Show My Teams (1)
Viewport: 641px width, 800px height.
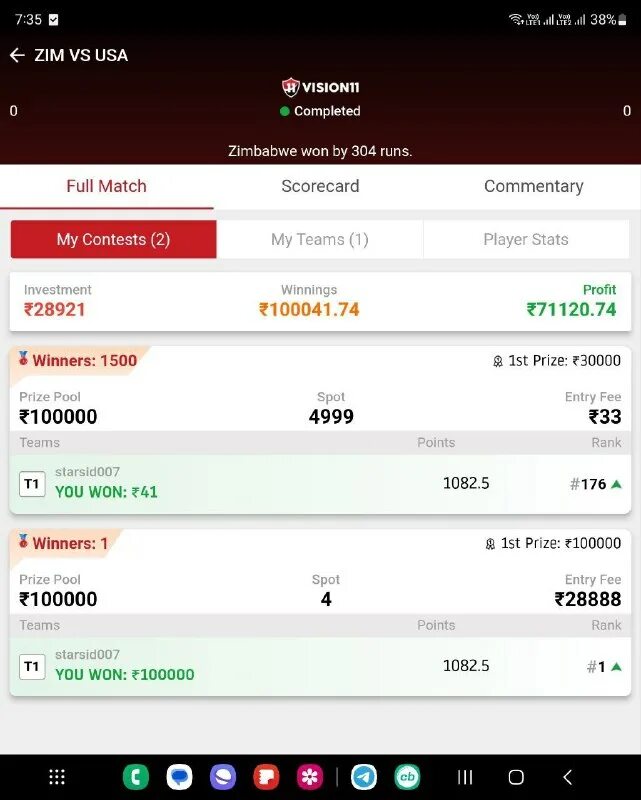320,240
